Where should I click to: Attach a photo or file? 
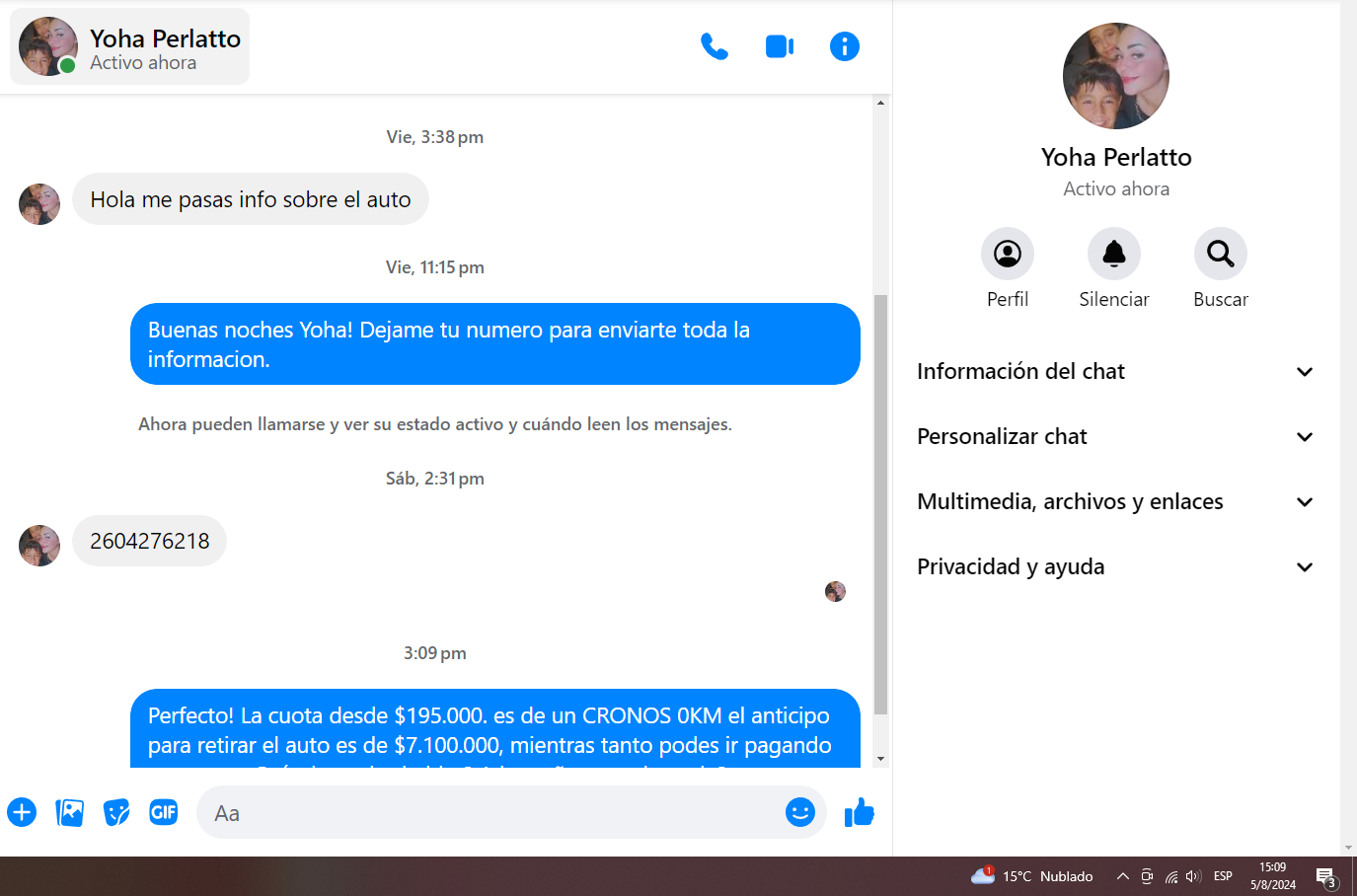pos(69,812)
